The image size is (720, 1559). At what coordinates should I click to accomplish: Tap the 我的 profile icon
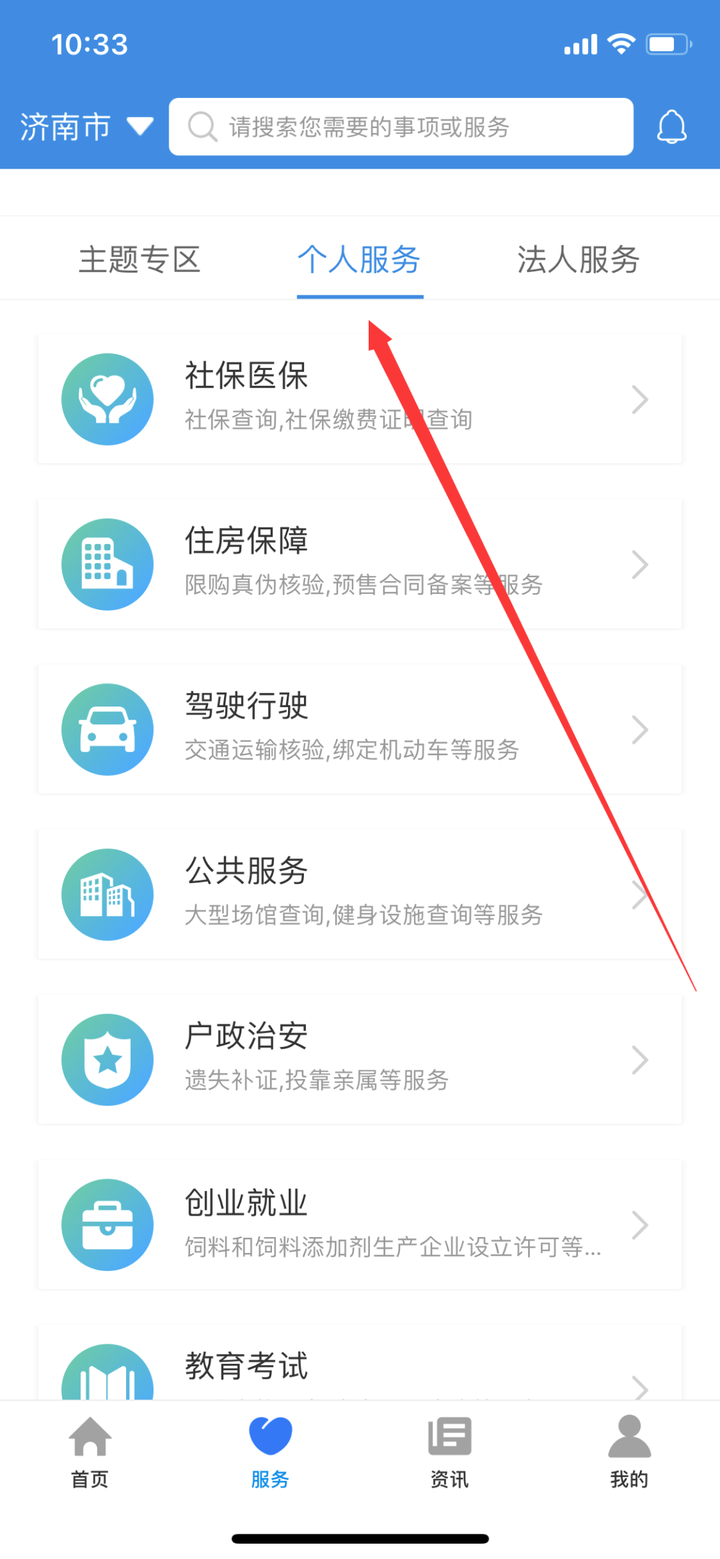point(629,1435)
